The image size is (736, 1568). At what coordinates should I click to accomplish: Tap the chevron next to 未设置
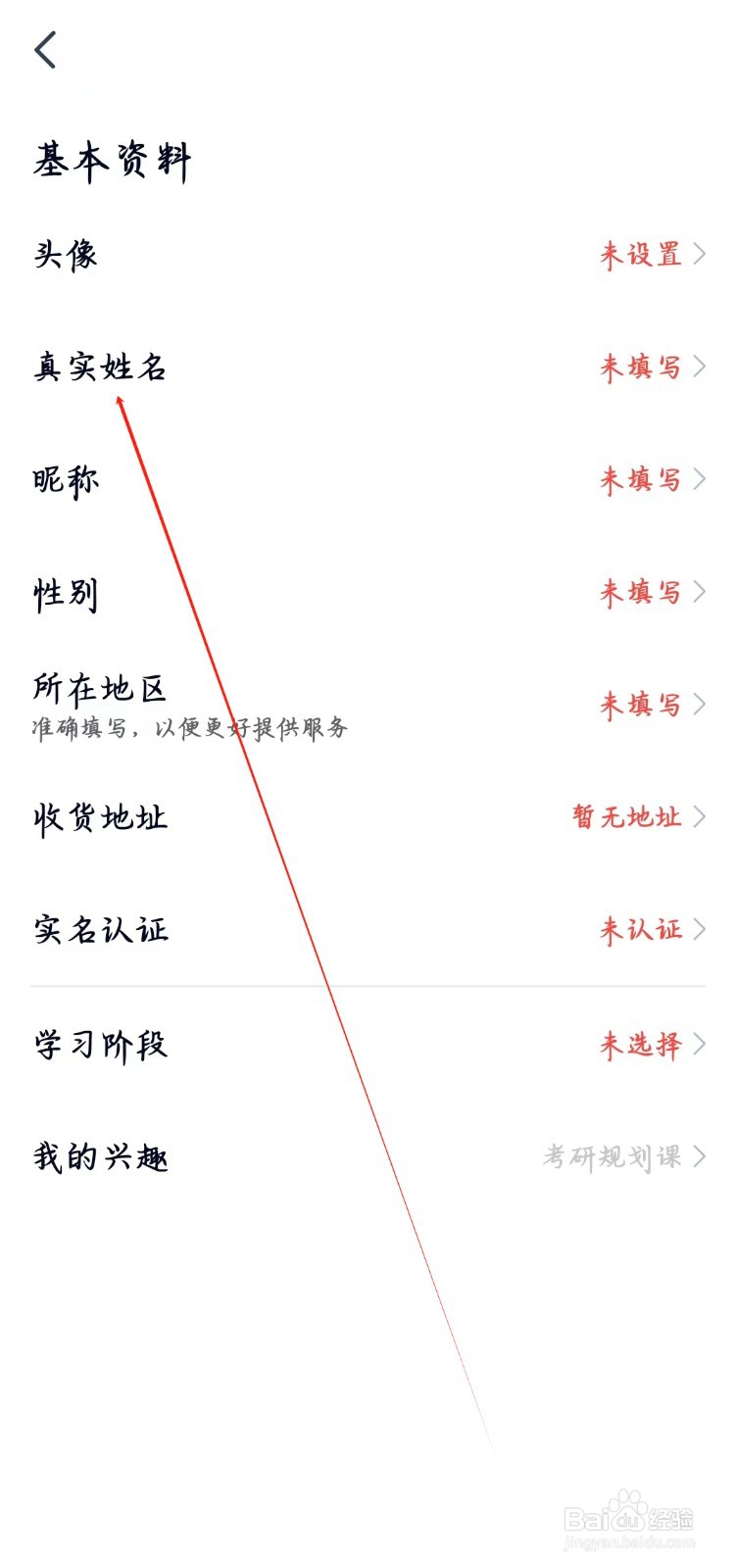click(700, 255)
